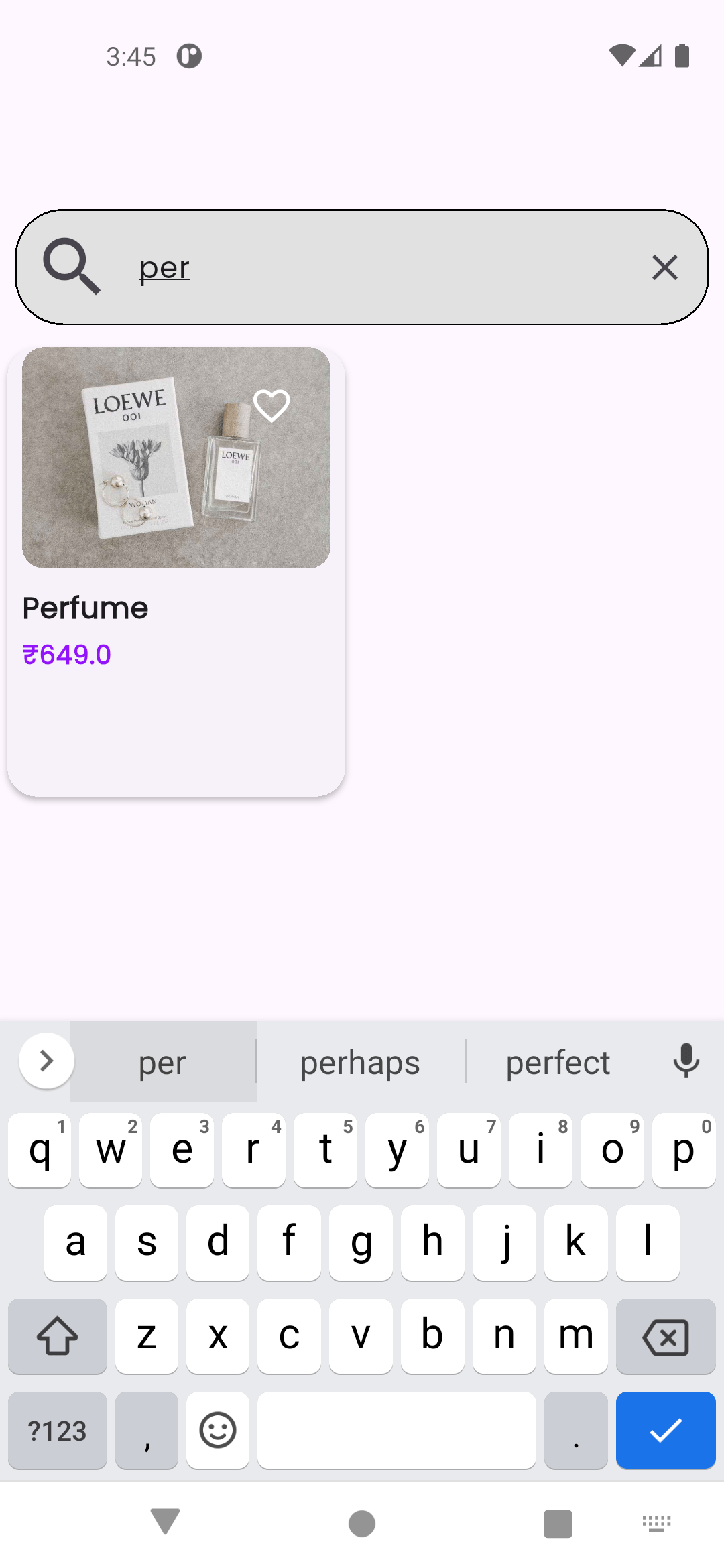724x1568 pixels.
Task: Switch to the ?123 symbols keyboard
Action: point(58,1430)
